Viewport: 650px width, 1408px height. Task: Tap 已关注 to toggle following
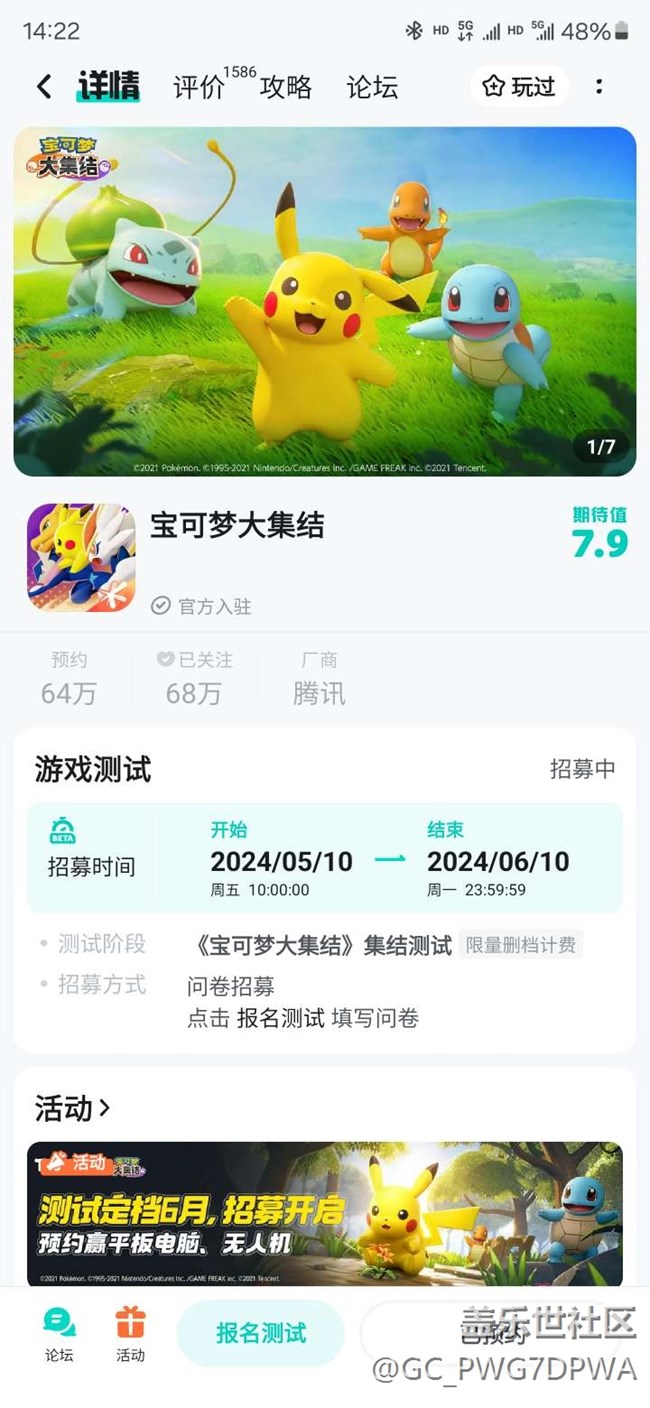194,679
